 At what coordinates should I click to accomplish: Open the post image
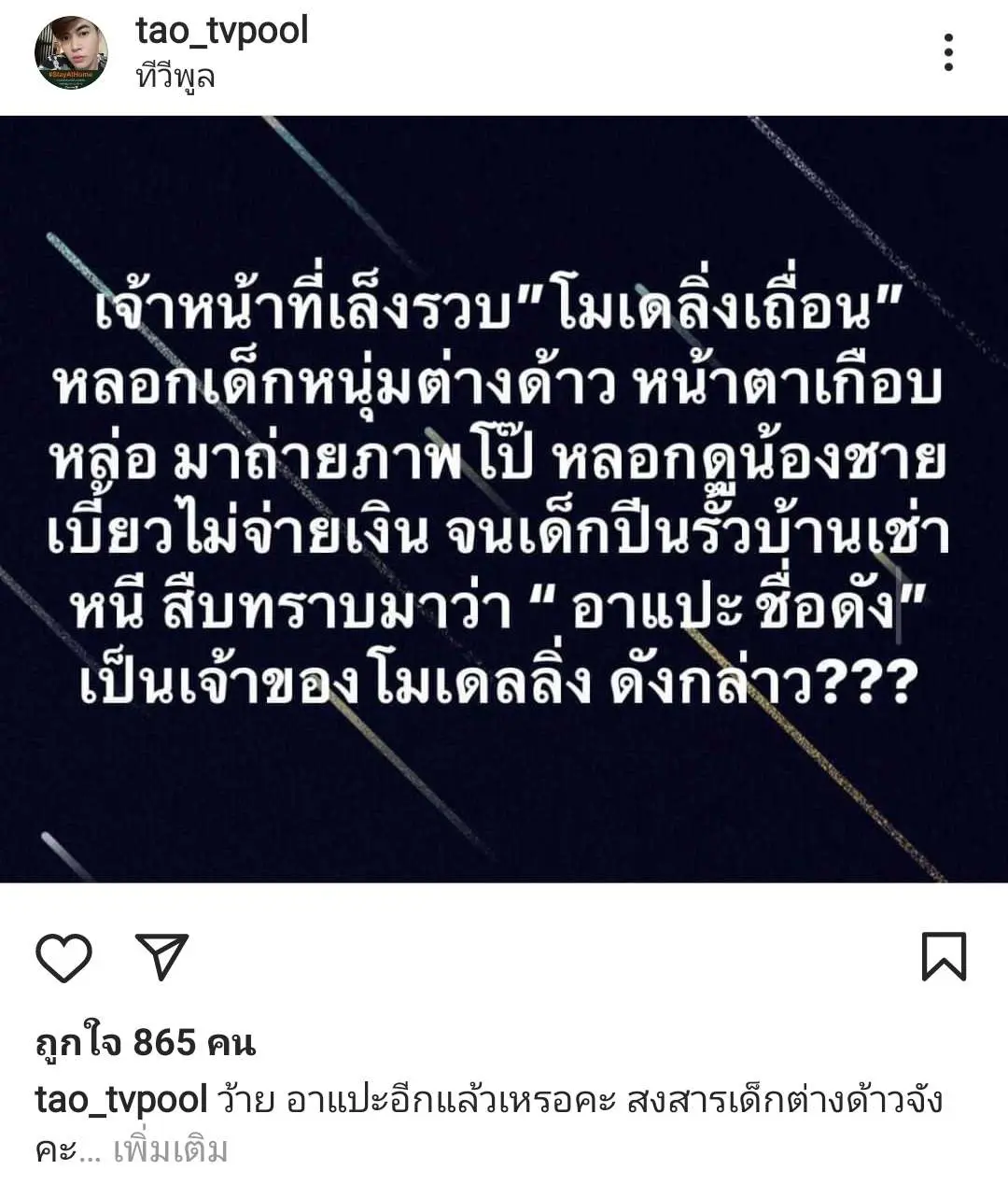504,500
